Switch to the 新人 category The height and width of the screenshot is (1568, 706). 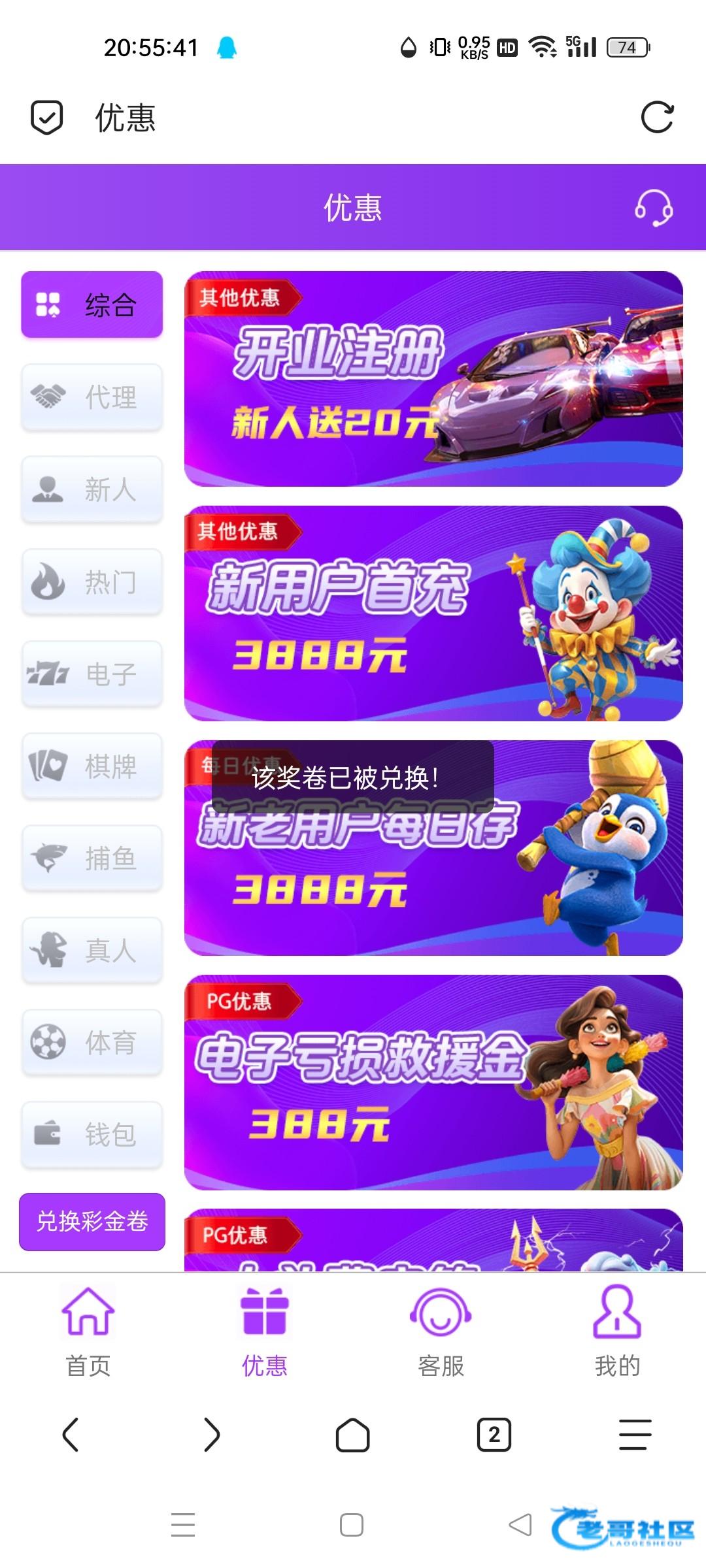point(92,489)
